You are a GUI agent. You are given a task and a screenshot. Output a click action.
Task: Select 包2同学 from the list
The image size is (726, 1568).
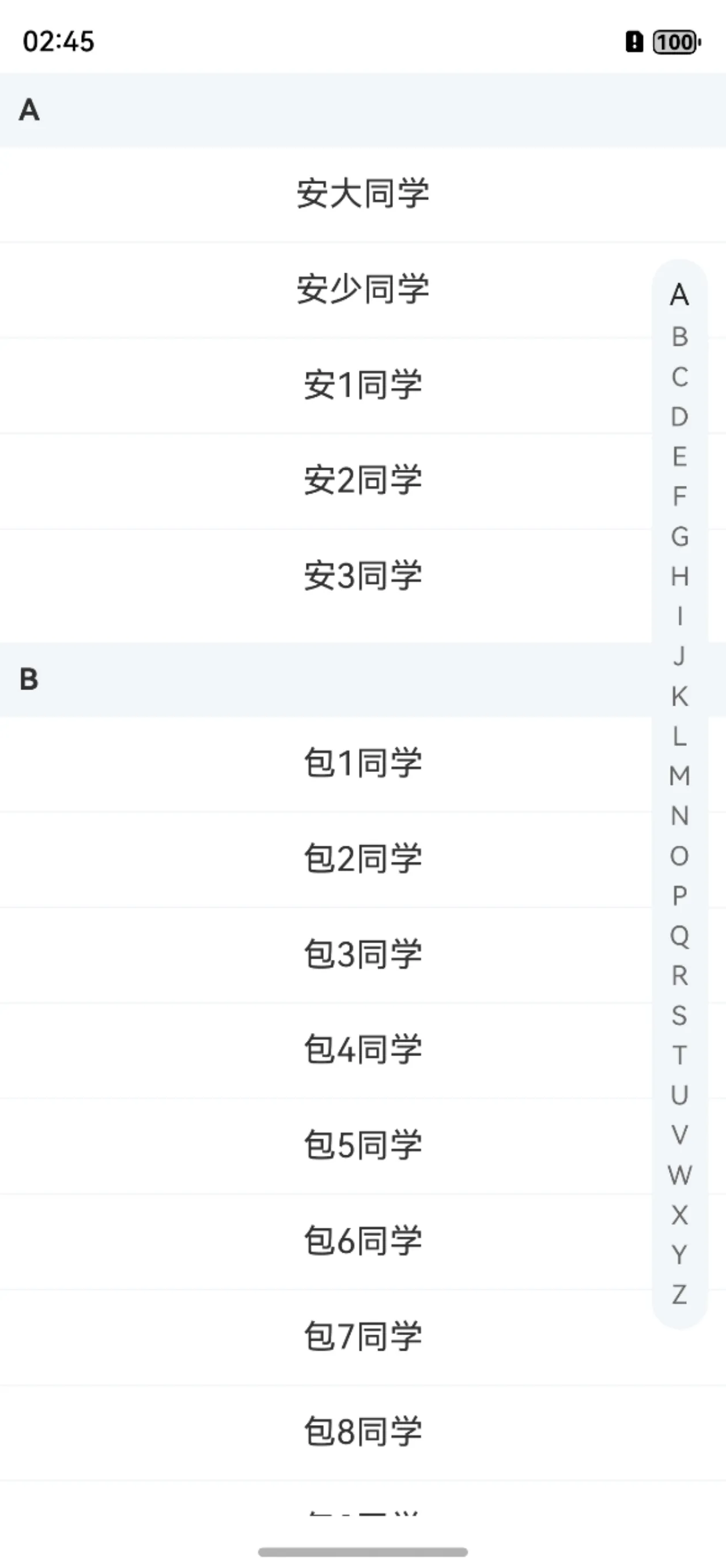coord(362,858)
